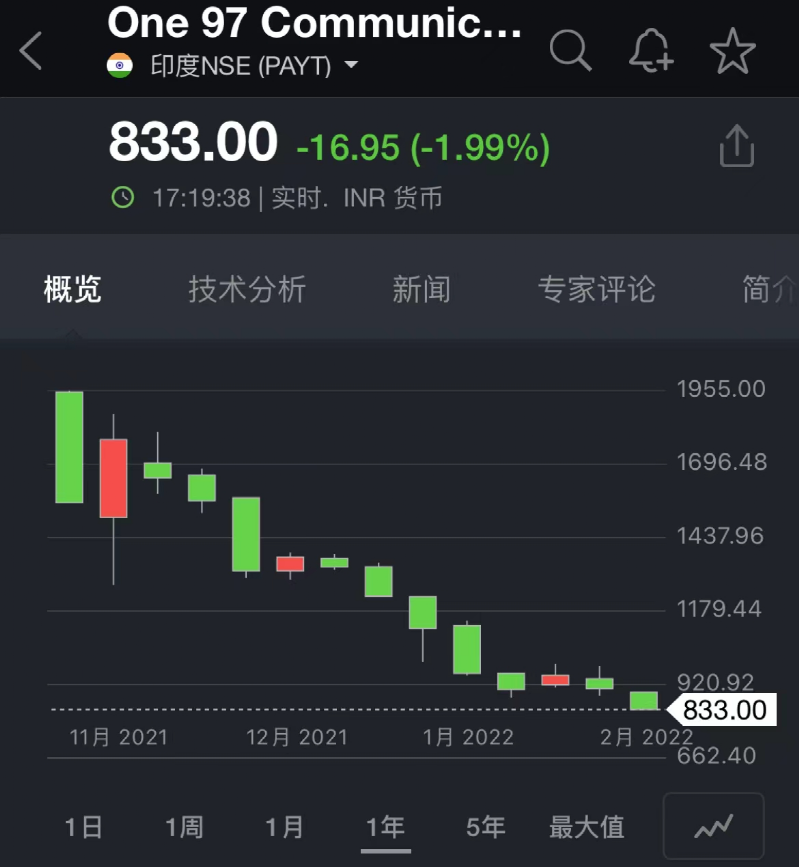Screen dimensions: 799x867
Task: Select the 1日 range button
Action: 85,827
